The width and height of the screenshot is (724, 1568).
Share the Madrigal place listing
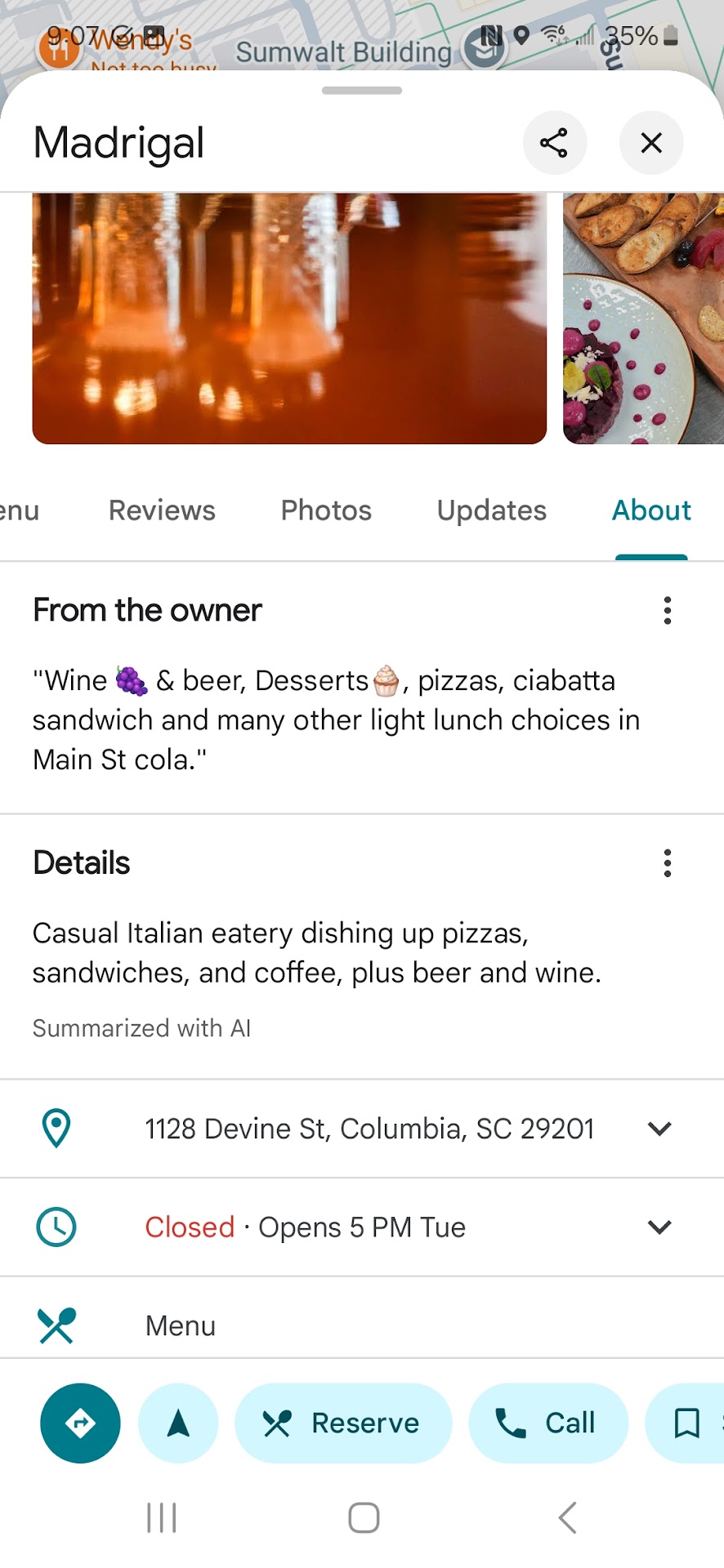tap(554, 143)
